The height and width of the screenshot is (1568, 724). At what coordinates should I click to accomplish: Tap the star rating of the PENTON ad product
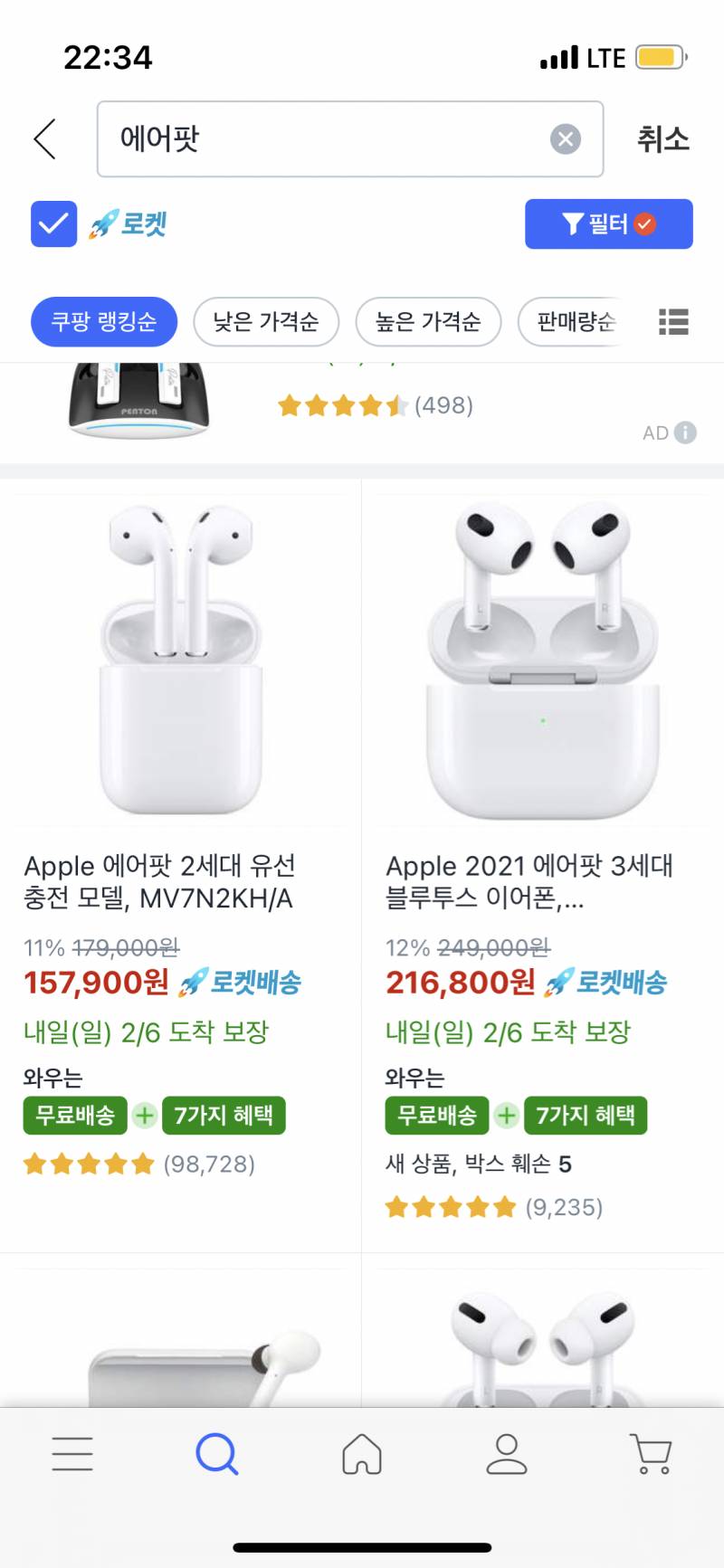pos(343,405)
